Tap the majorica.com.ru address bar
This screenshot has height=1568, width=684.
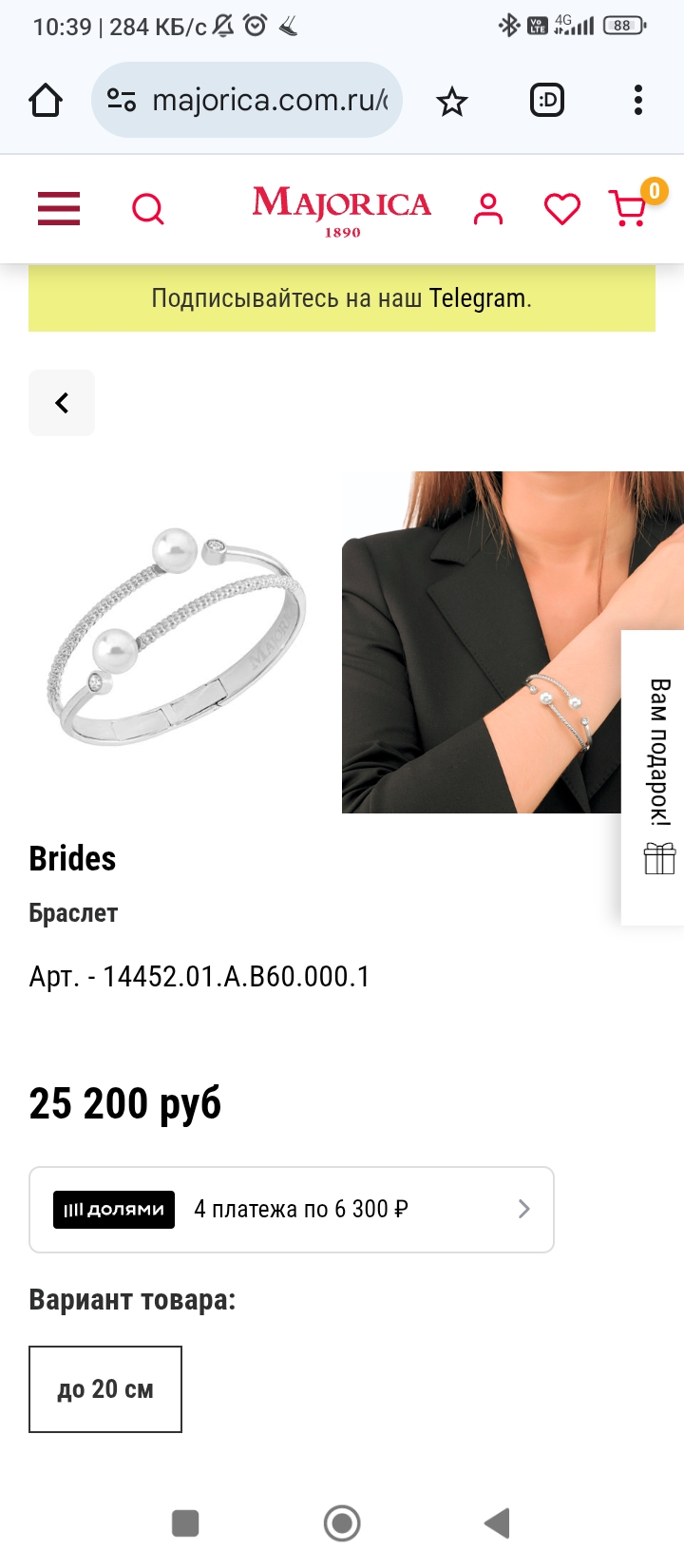pyautogui.click(x=247, y=100)
